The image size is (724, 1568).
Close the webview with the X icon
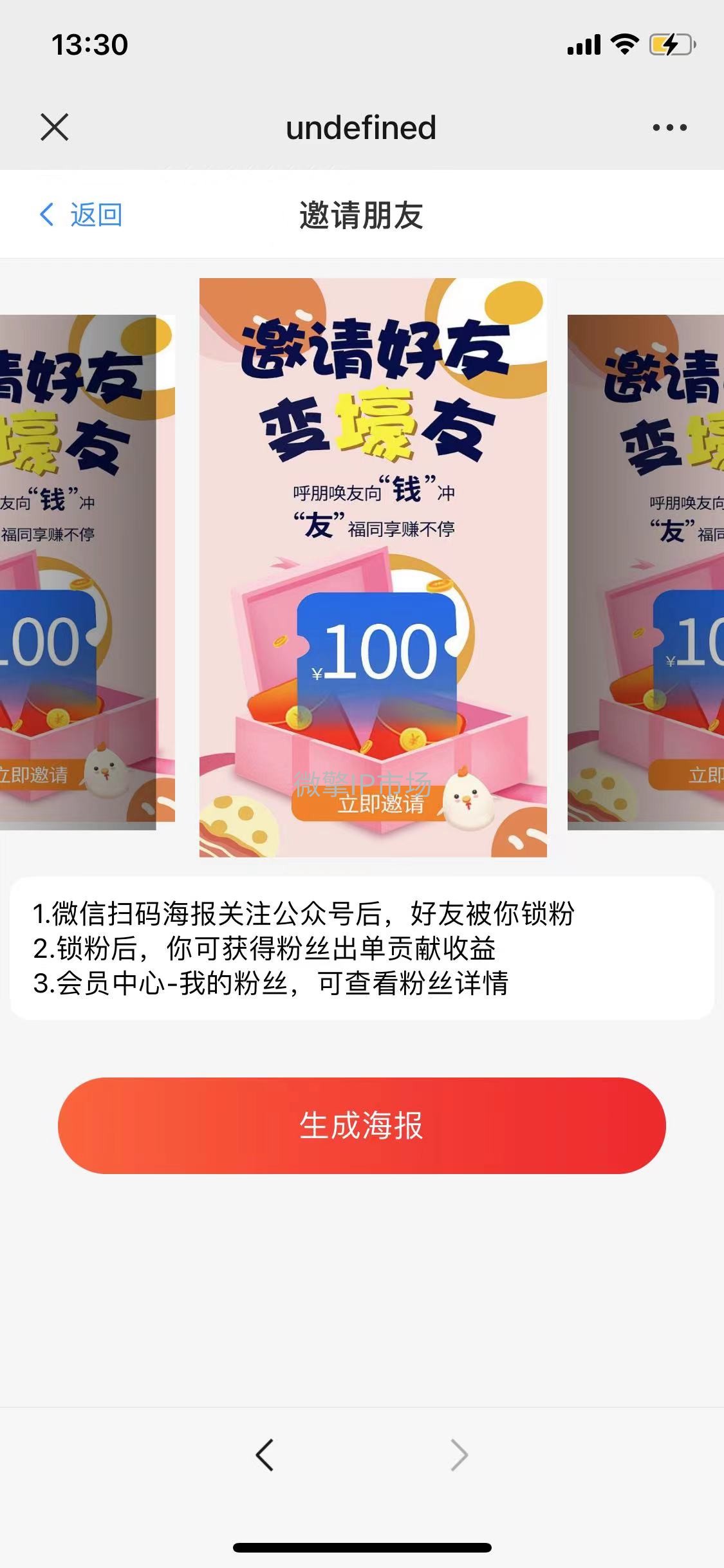55,127
